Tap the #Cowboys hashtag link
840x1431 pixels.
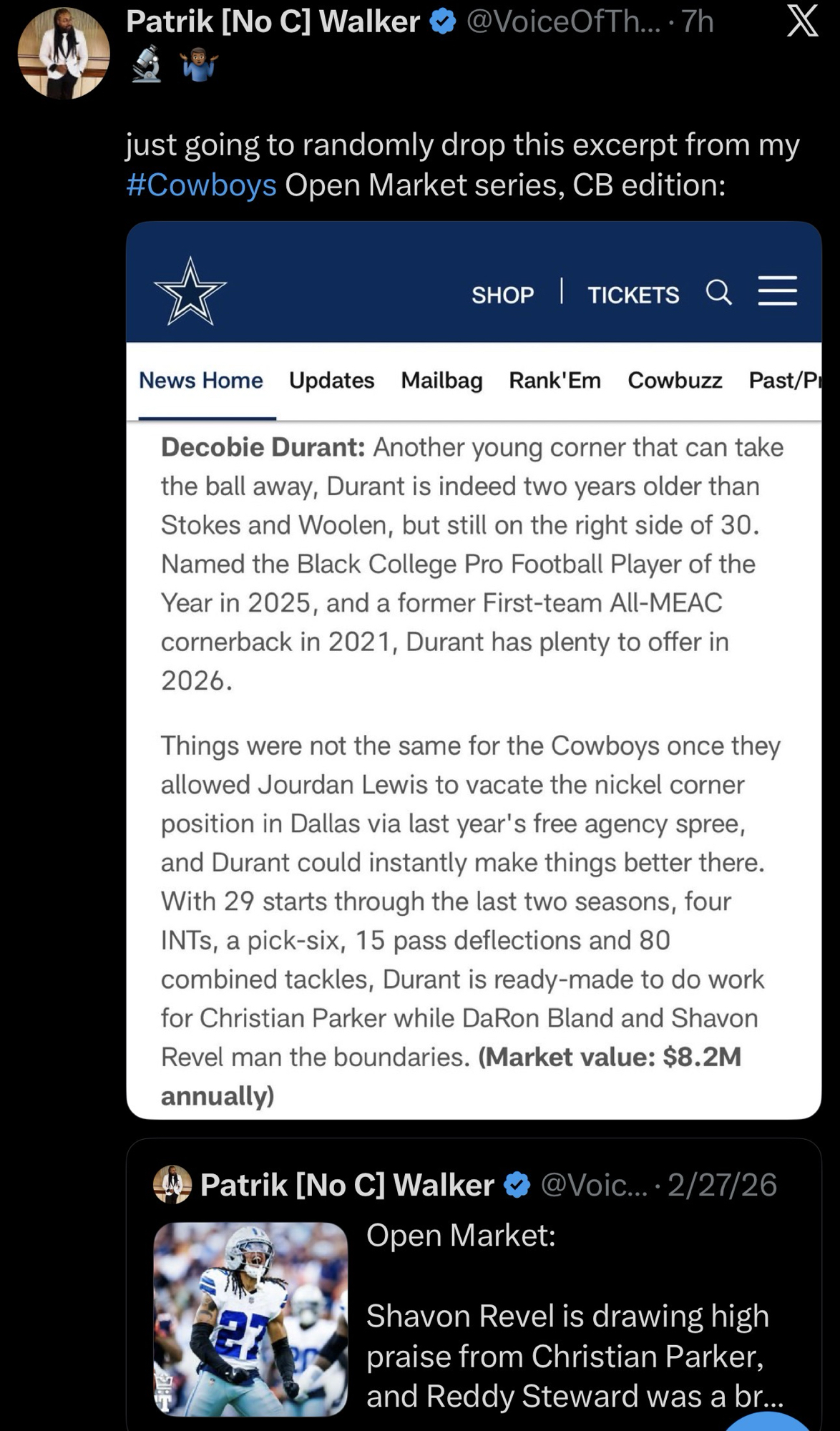[x=201, y=185]
